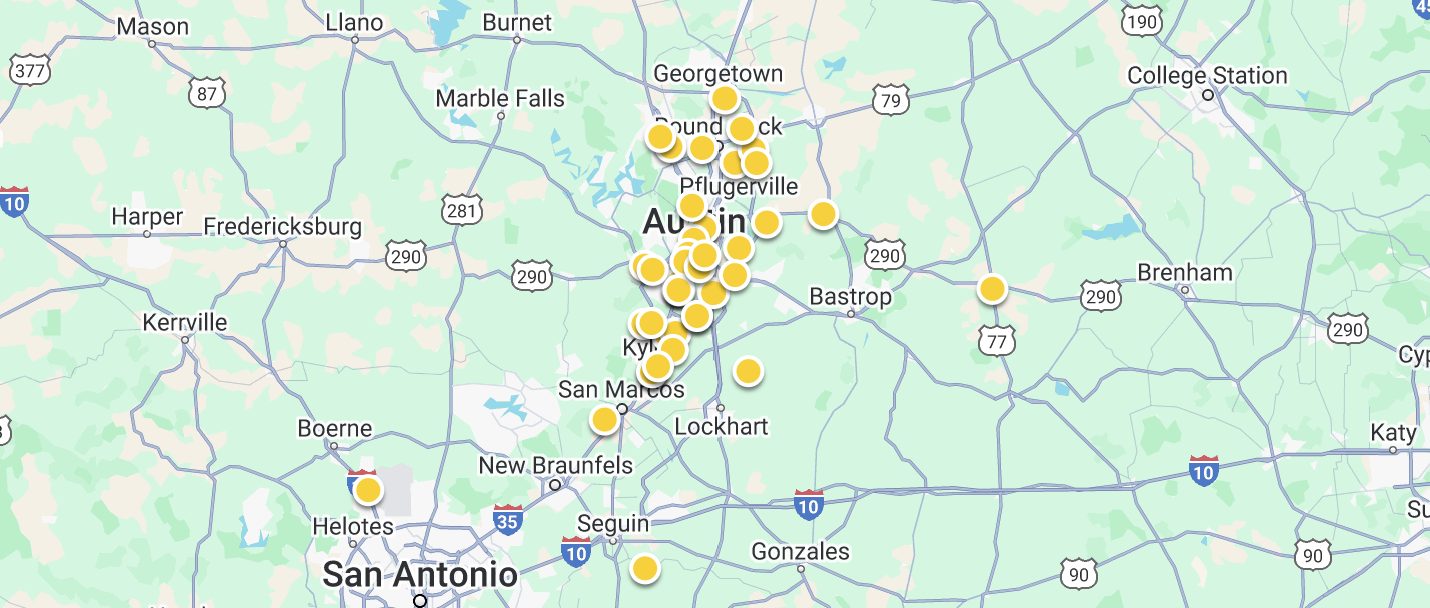Tap the lone marker northeast of Lockhart
1430x608 pixels.
748,372
